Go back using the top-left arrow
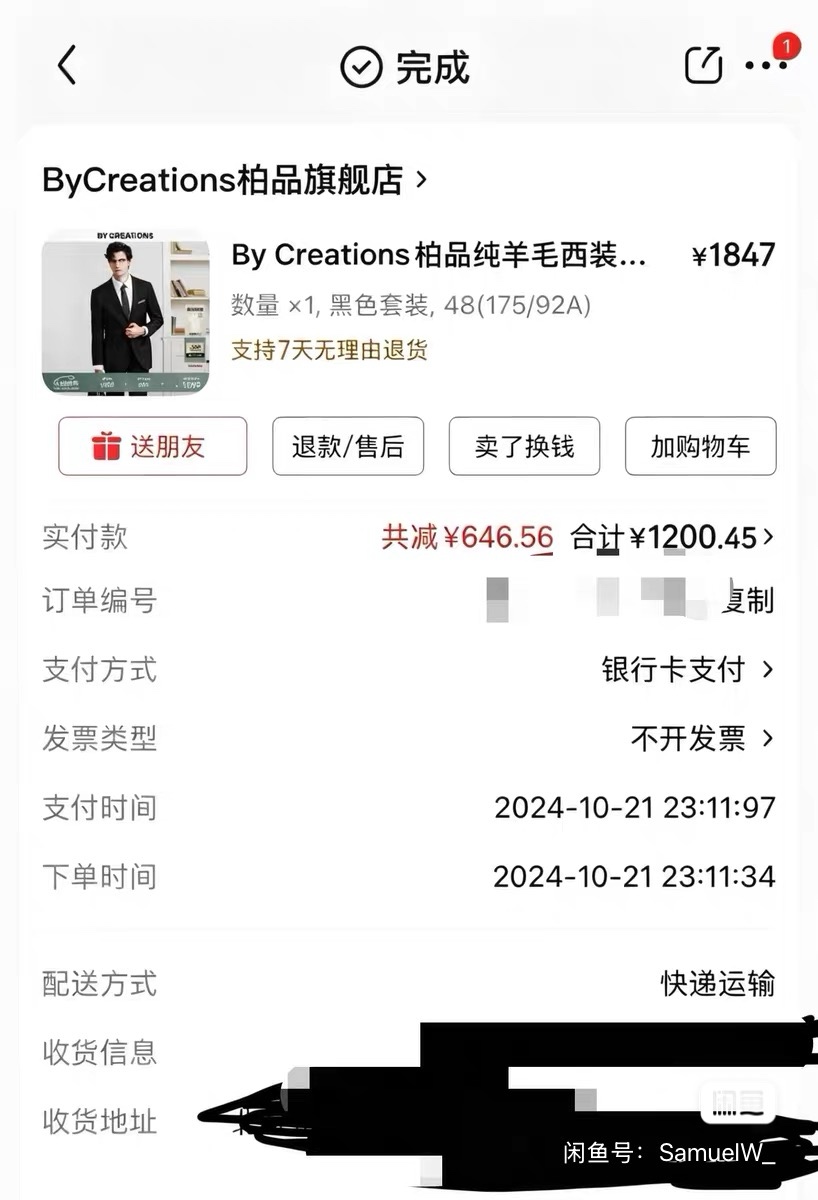Image resolution: width=818 pixels, height=1200 pixels. point(67,66)
